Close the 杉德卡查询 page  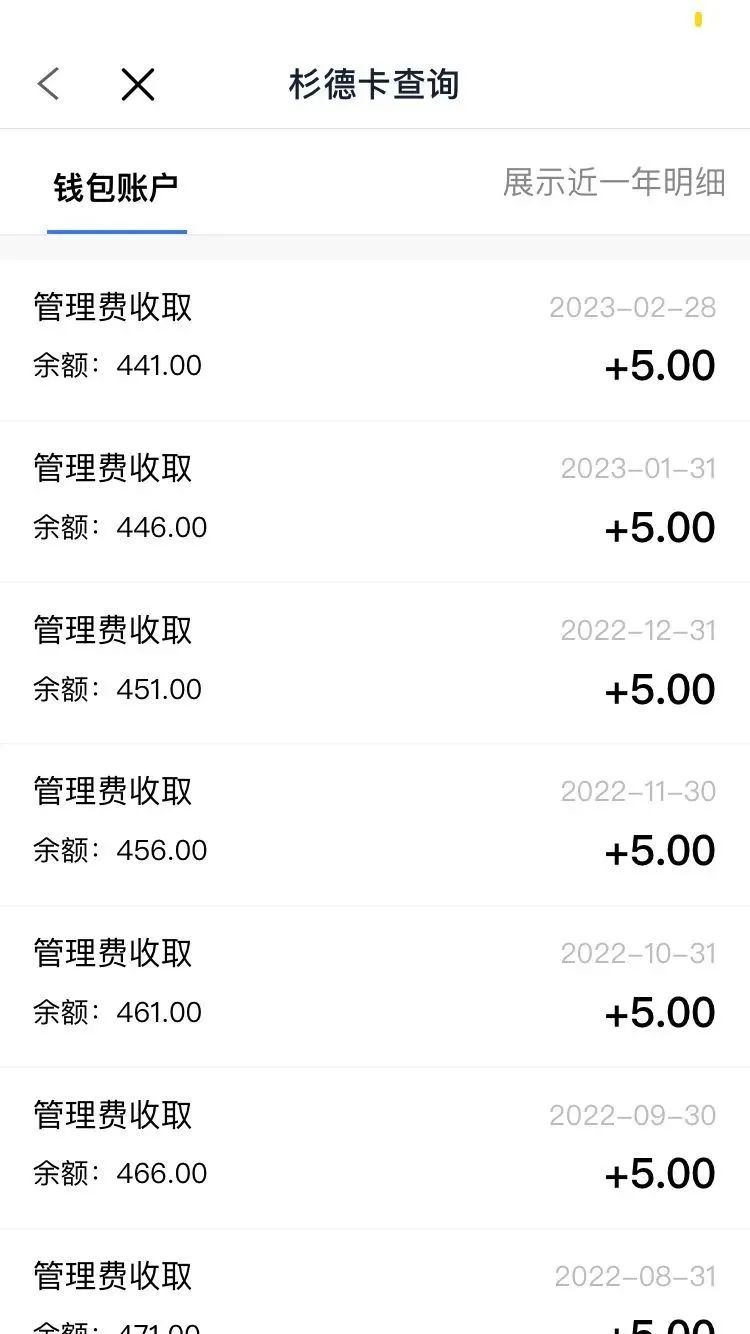click(138, 84)
